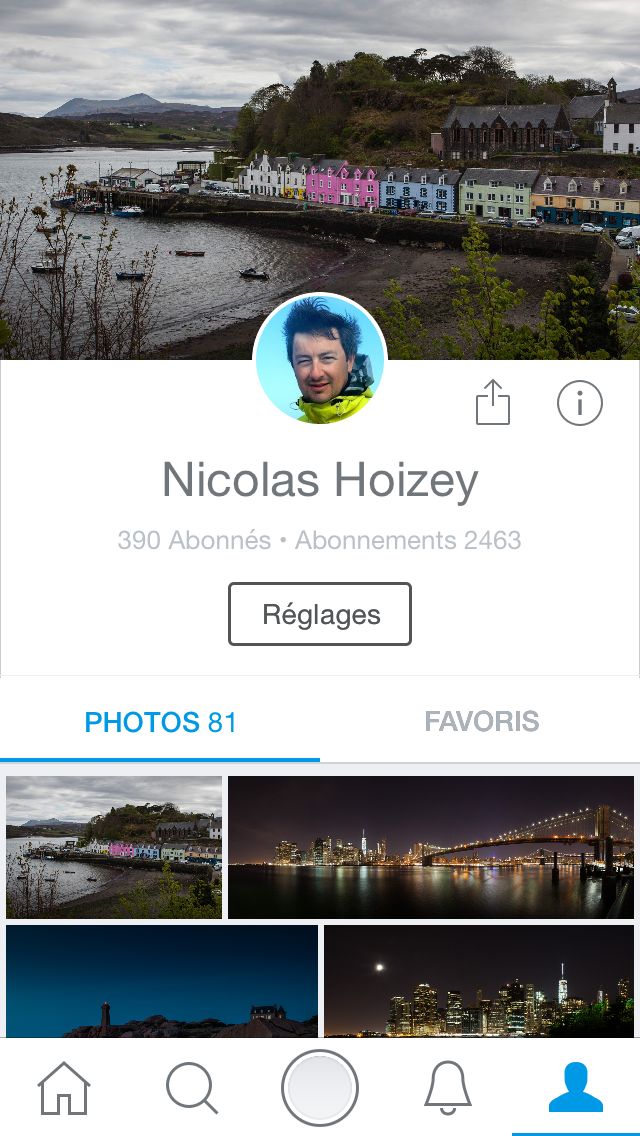
Task: Go to the home feed
Action: click(x=64, y=1087)
